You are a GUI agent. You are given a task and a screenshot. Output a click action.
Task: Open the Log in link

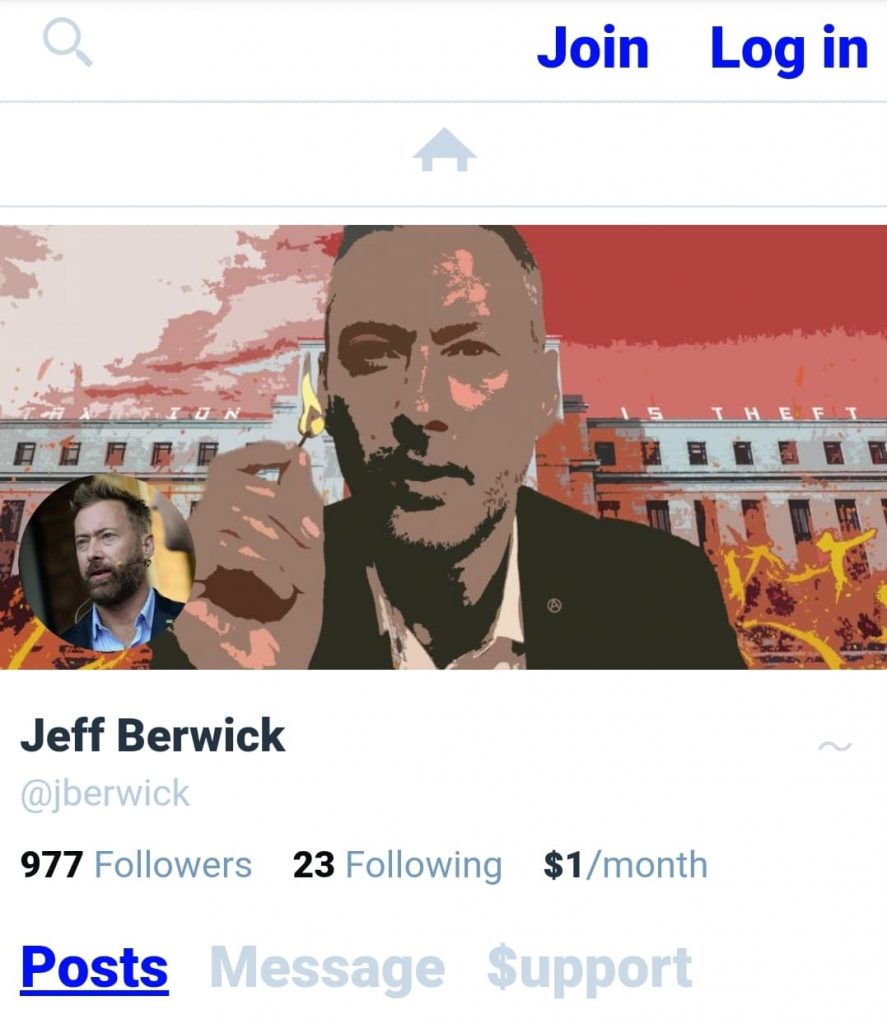click(x=789, y=50)
